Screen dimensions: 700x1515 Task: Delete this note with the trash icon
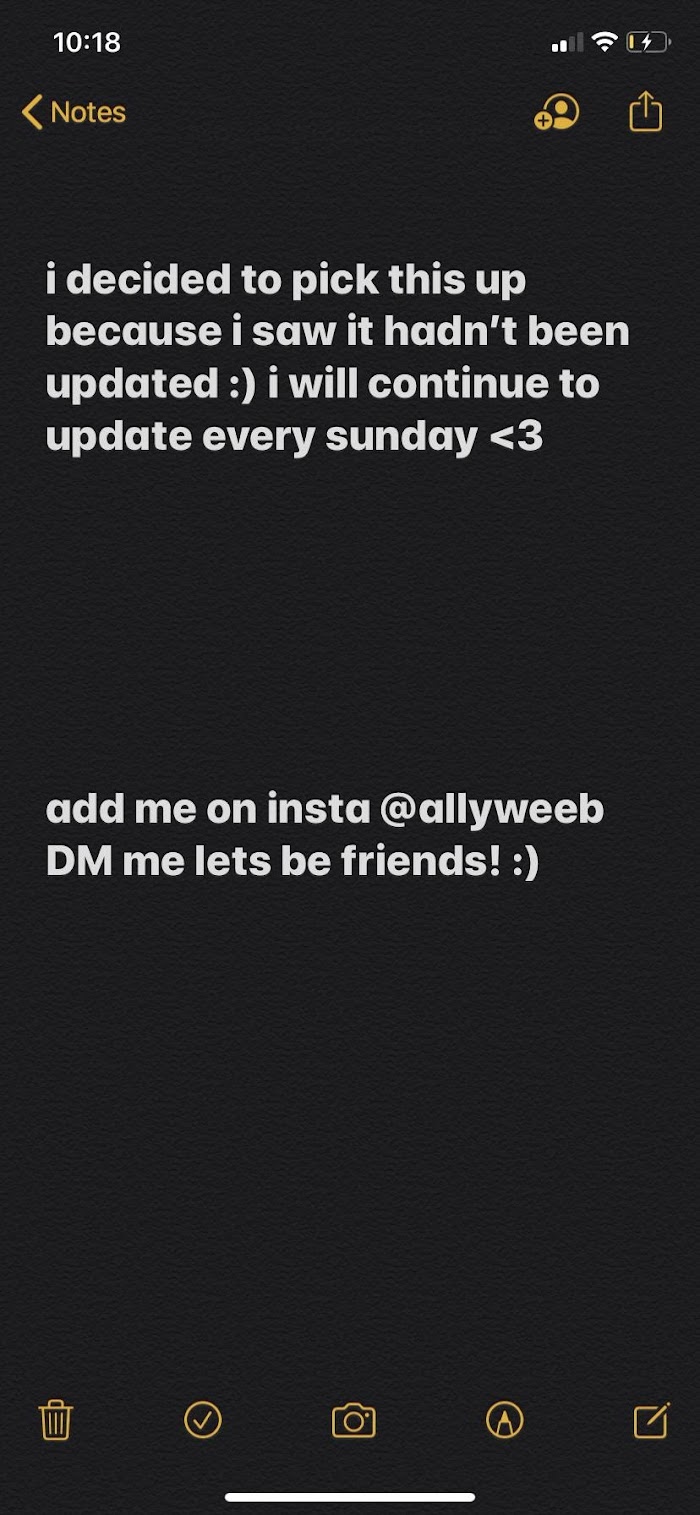click(x=56, y=1419)
